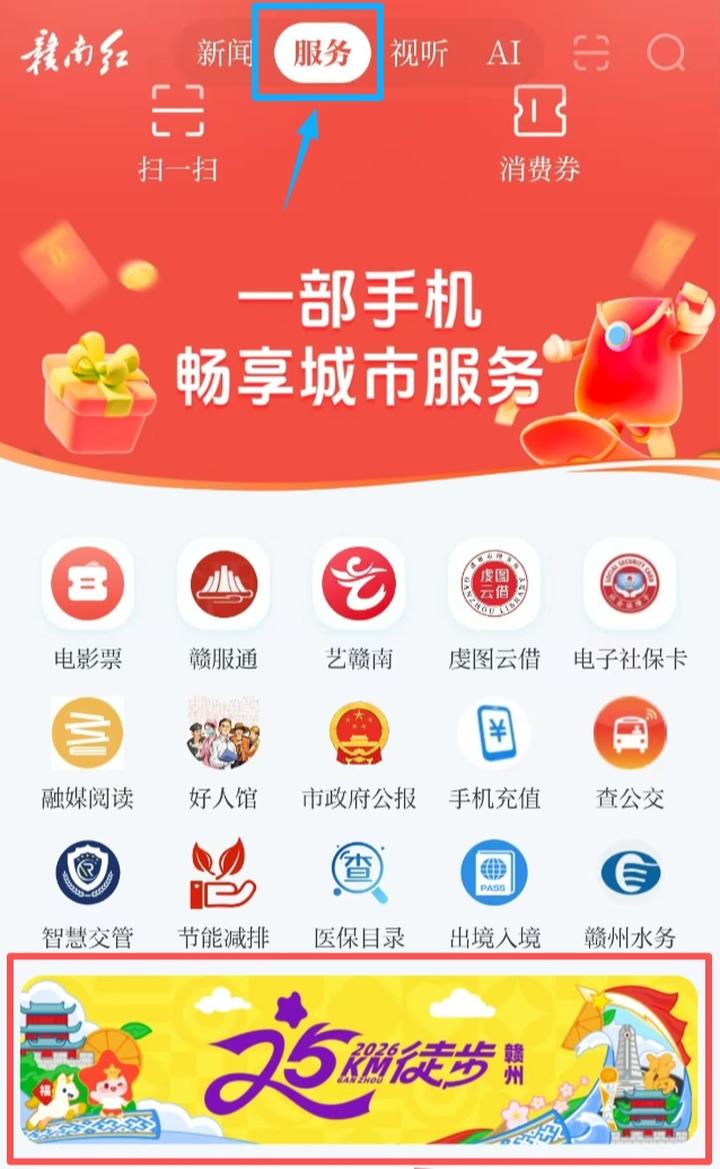Image resolution: width=720 pixels, height=1169 pixels.
Task: Switch to the 视听 tab
Action: [419, 53]
